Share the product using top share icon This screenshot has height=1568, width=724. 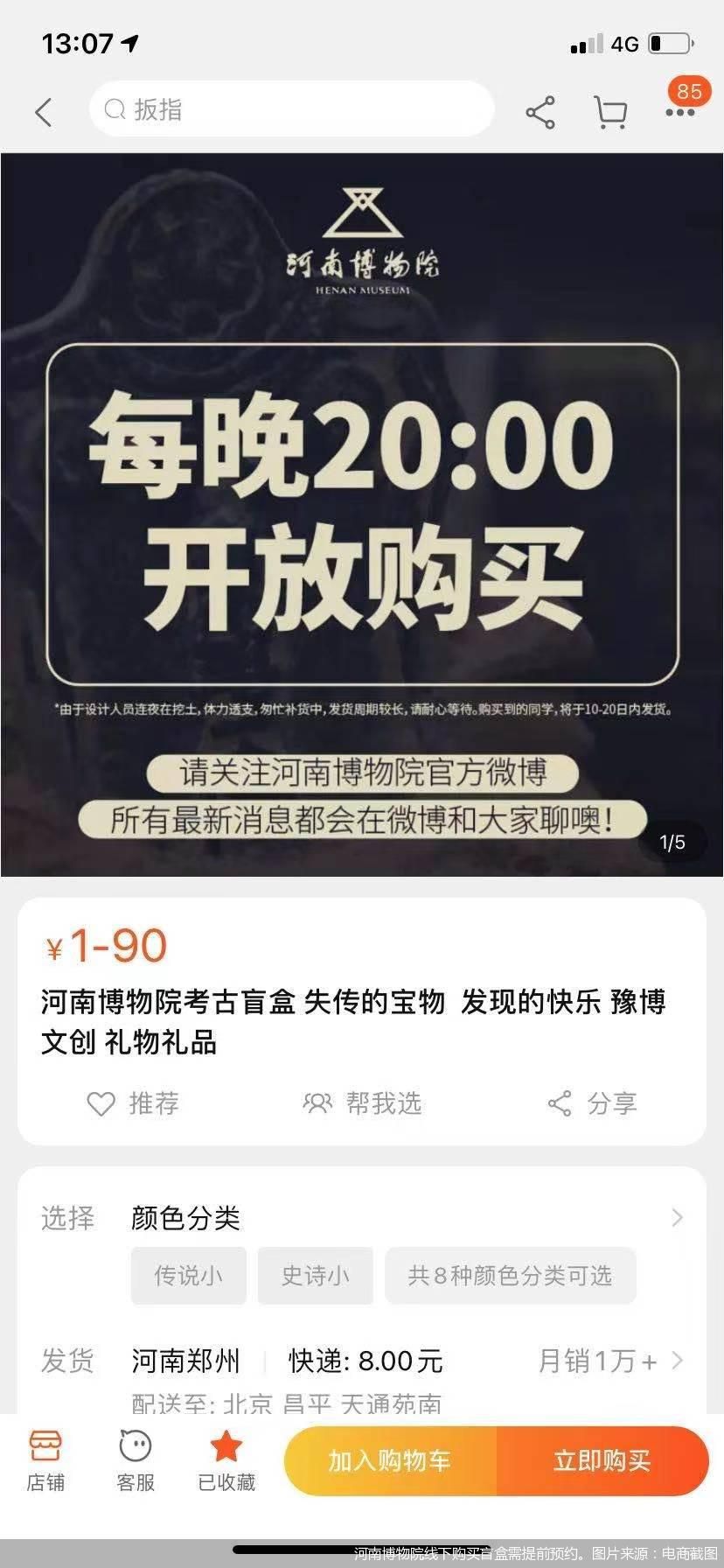coord(540,112)
